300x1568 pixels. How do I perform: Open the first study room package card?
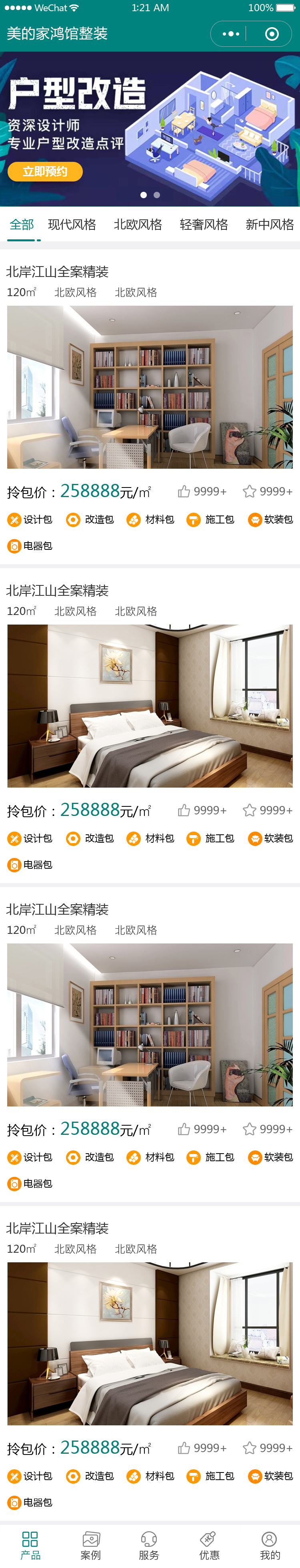pyautogui.click(x=150, y=387)
